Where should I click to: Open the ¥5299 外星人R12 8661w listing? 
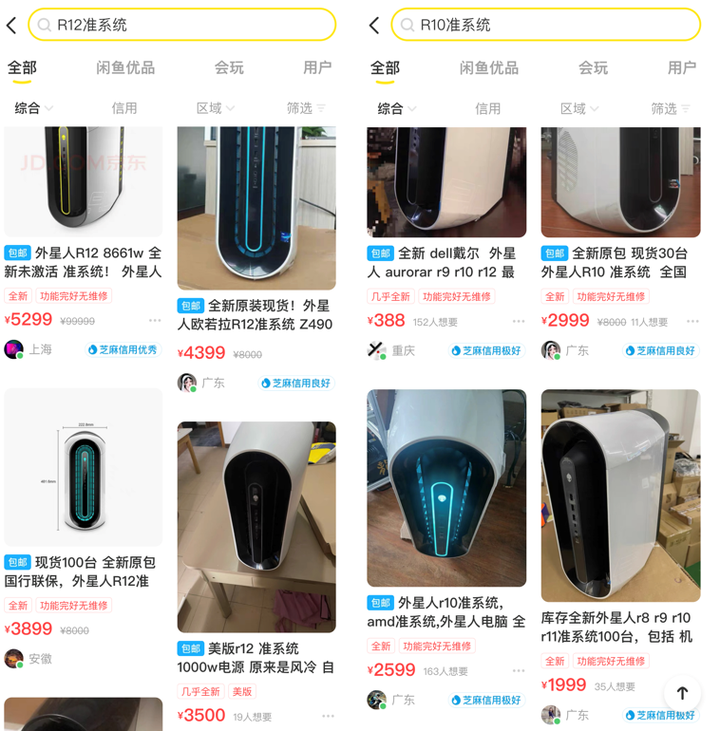pos(83,242)
